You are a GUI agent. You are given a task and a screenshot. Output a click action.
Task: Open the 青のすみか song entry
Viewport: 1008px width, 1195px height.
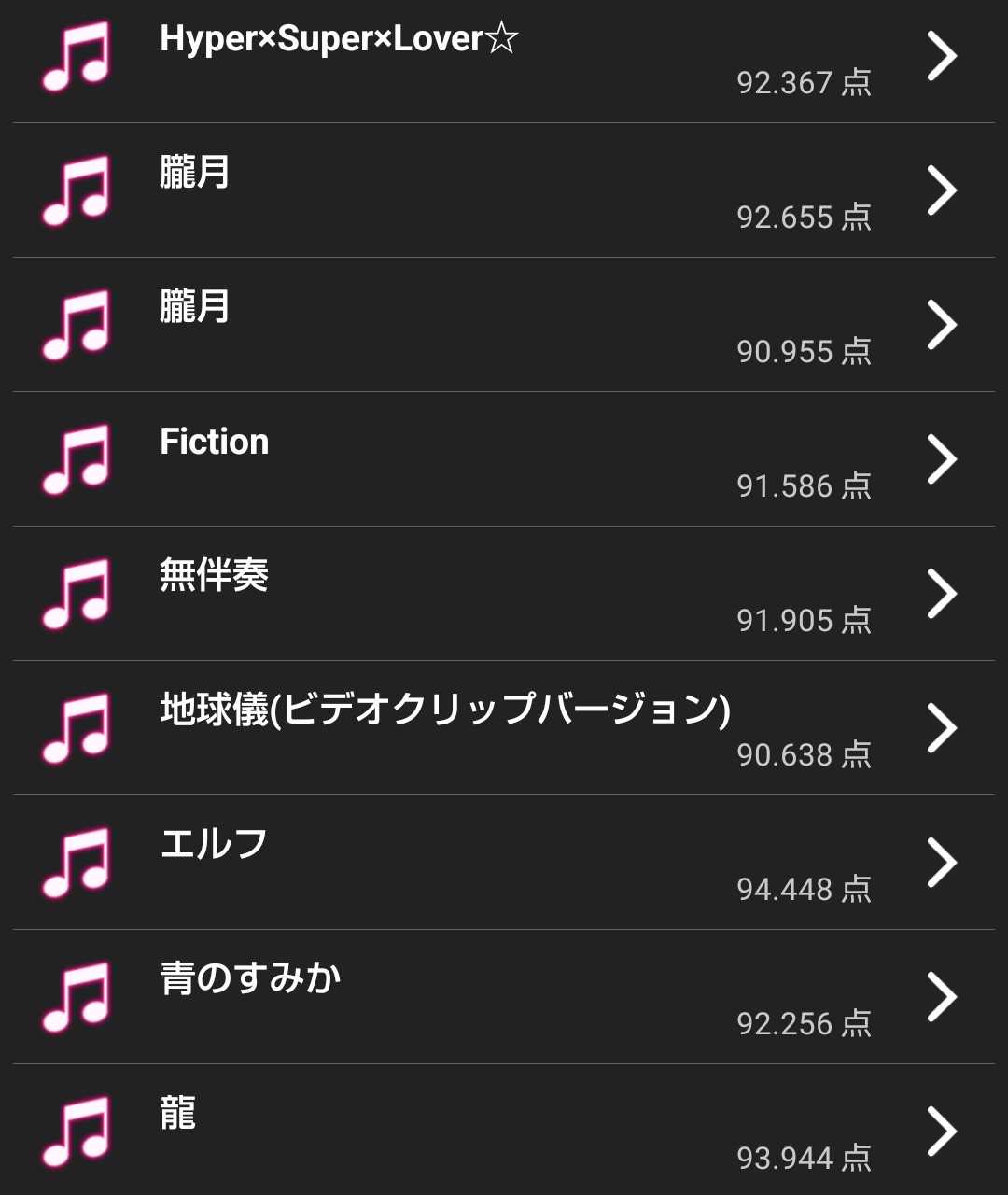[504, 997]
